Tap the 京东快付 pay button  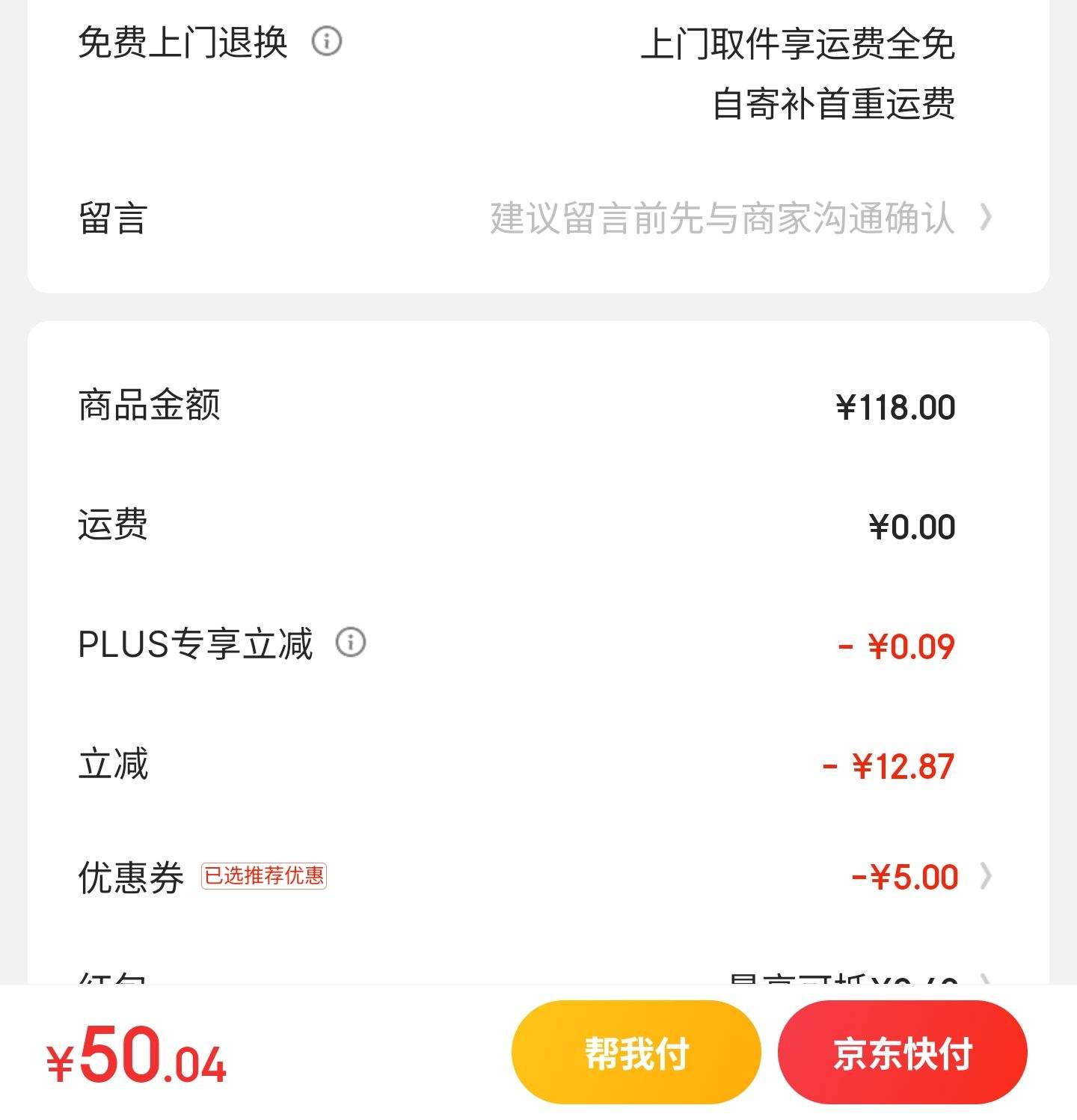tap(902, 1053)
